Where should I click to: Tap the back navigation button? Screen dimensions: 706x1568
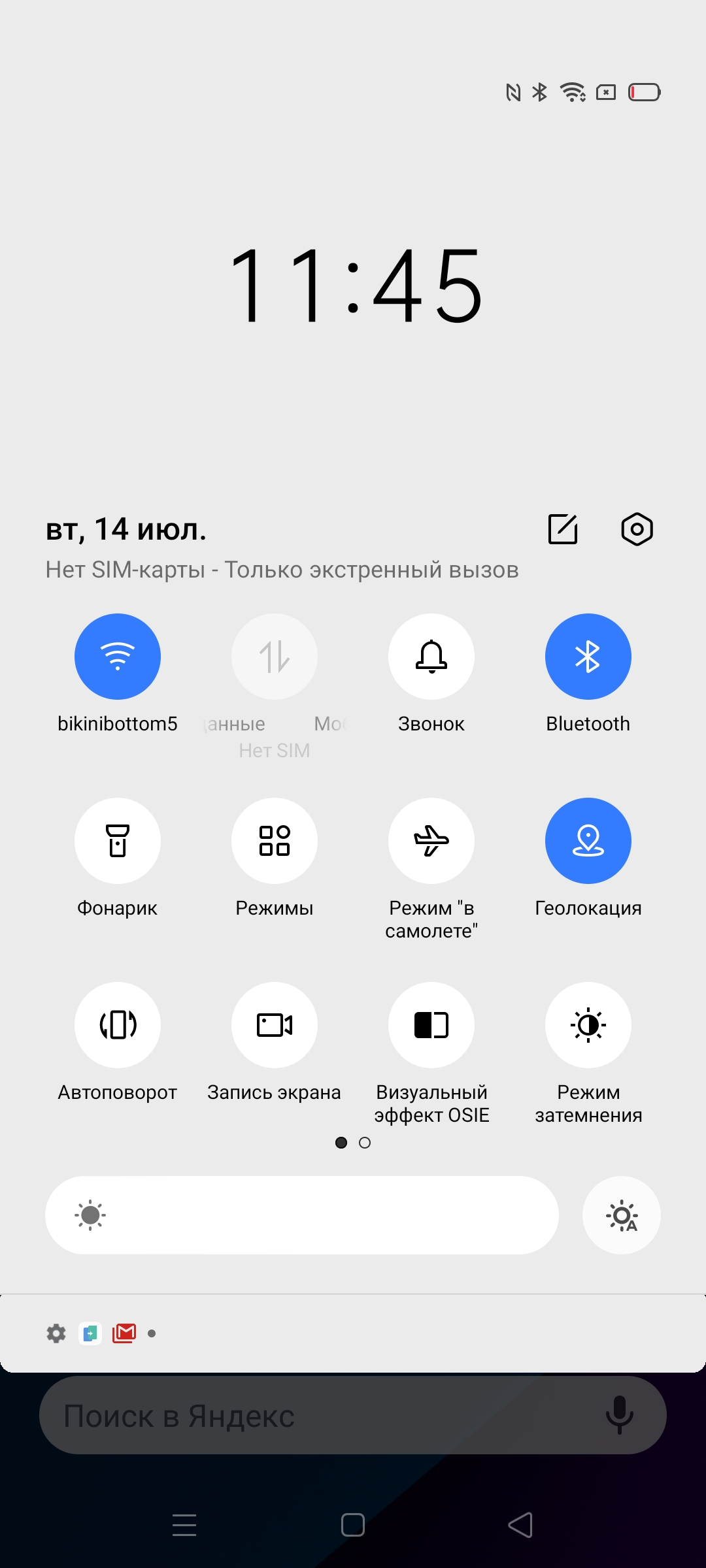pos(521,1525)
